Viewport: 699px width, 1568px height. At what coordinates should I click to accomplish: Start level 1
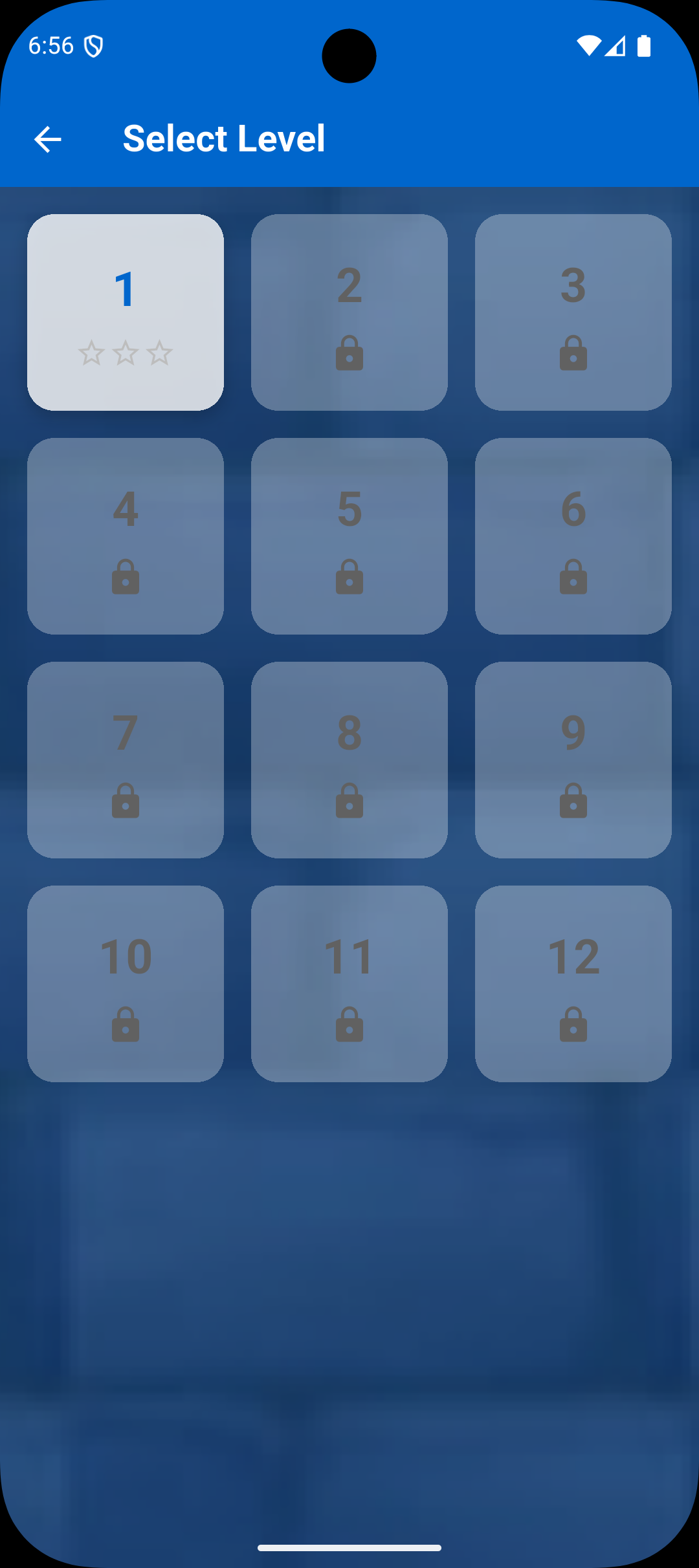tap(126, 312)
